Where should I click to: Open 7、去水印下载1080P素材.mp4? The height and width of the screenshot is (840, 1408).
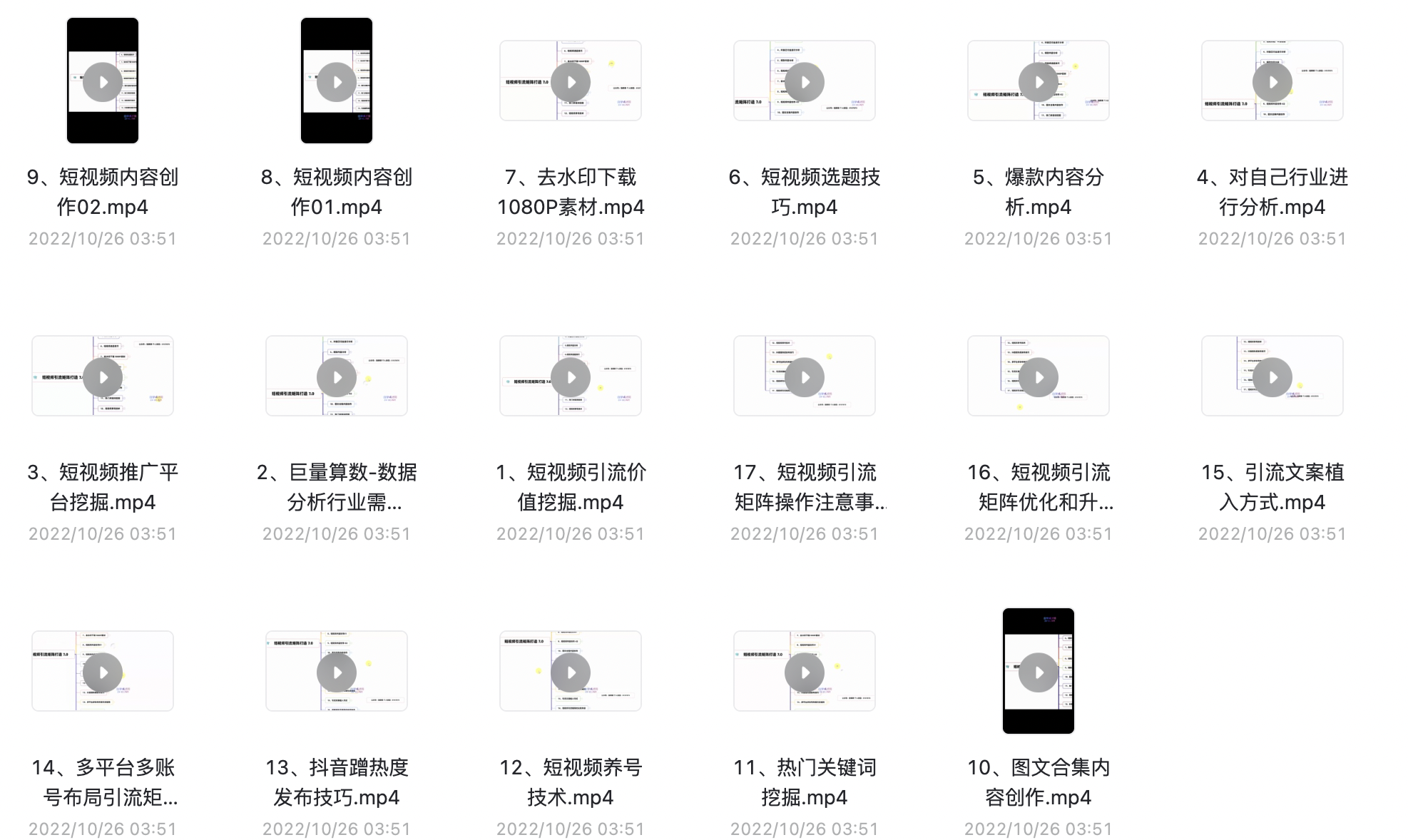(571, 82)
